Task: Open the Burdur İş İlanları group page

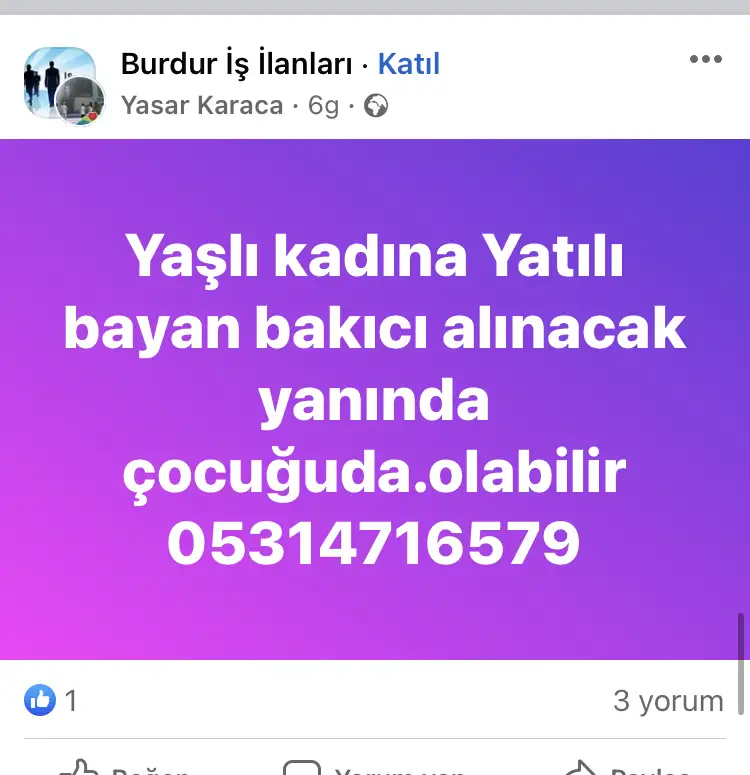Action: [x=236, y=65]
